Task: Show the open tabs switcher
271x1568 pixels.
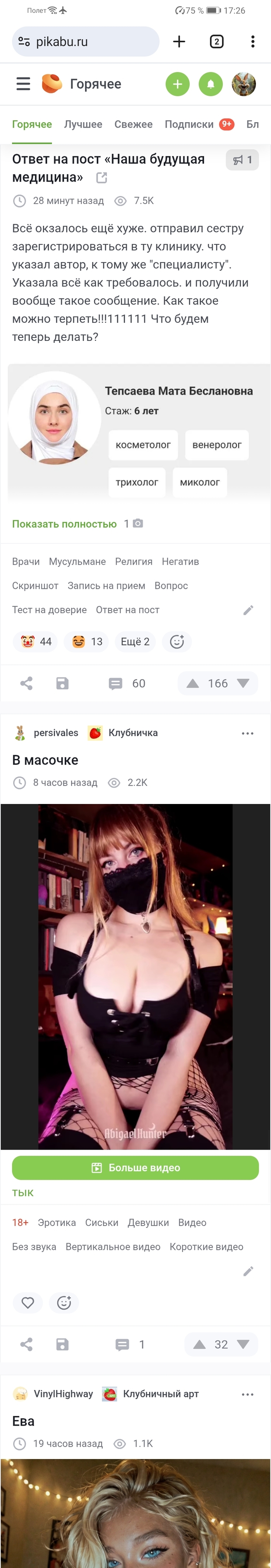Action: tap(216, 41)
